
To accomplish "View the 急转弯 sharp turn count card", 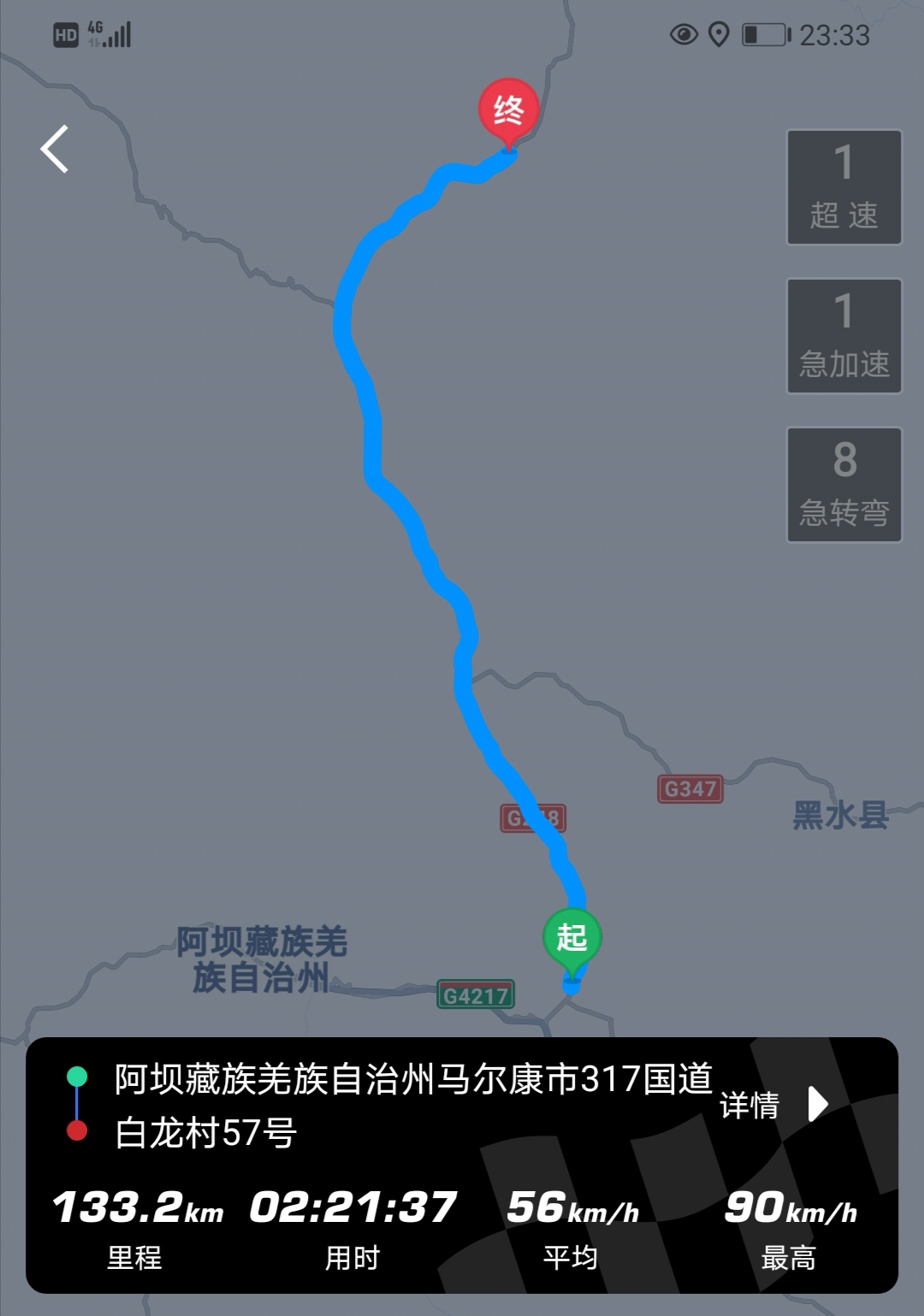I will 844,483.
